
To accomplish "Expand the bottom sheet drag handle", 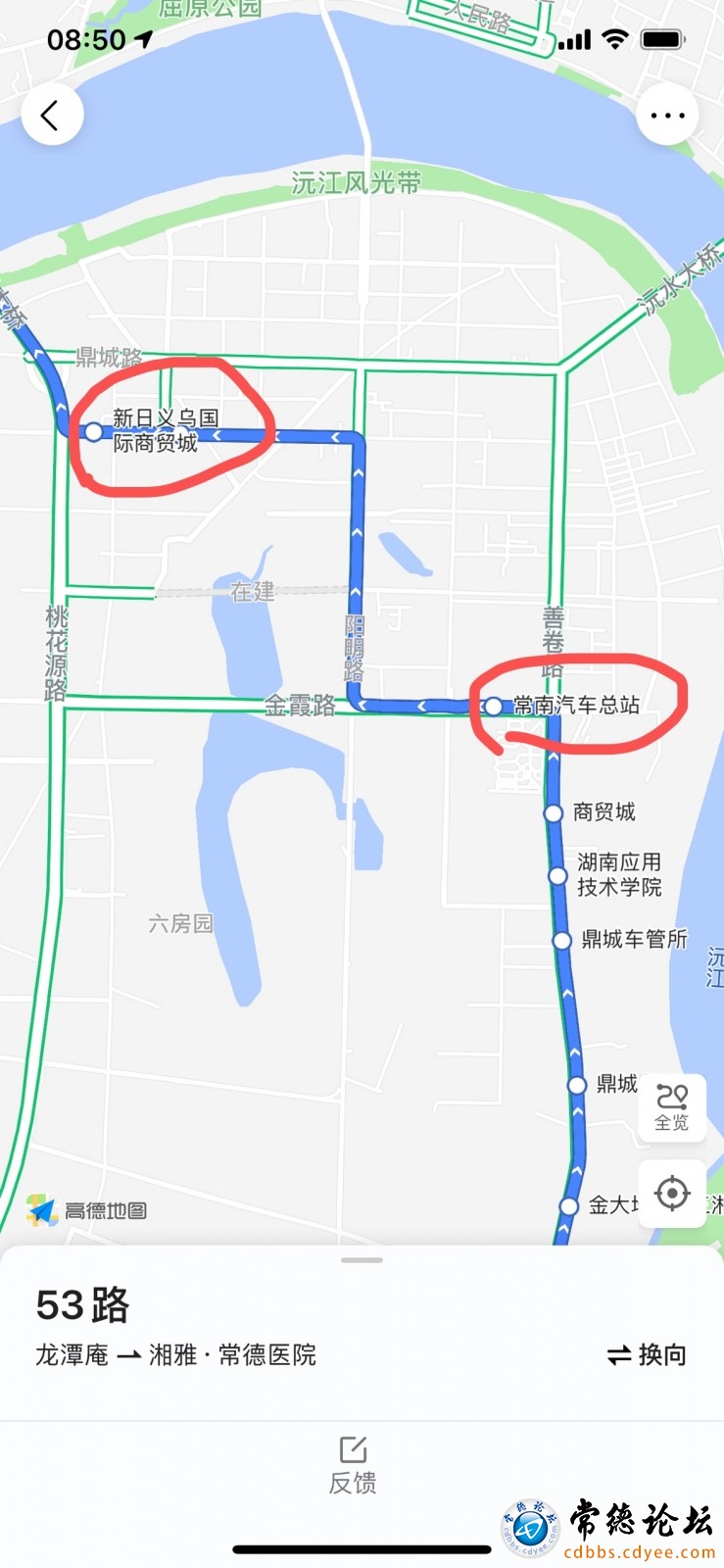I will tap(362, 1259).
